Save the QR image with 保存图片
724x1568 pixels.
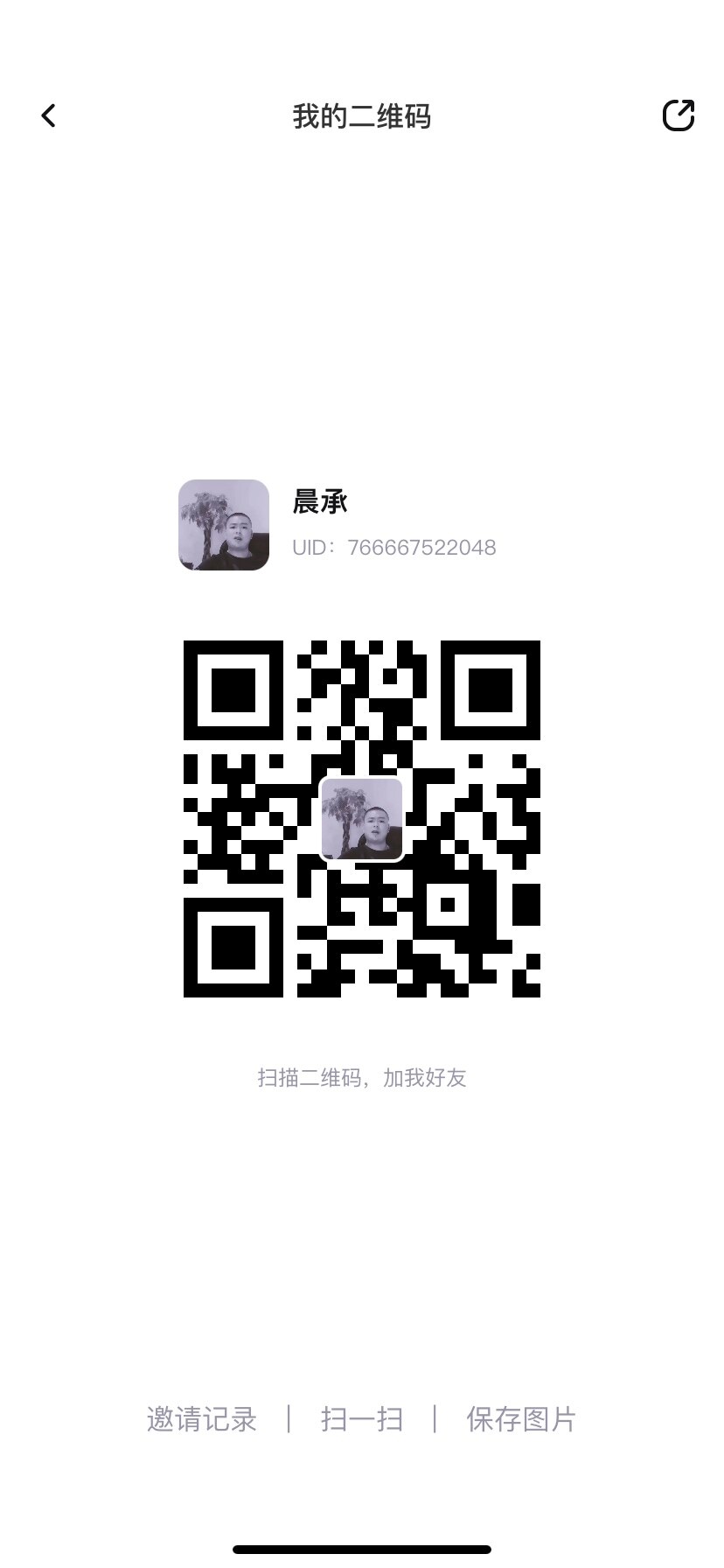click(x=522, y=1418)
